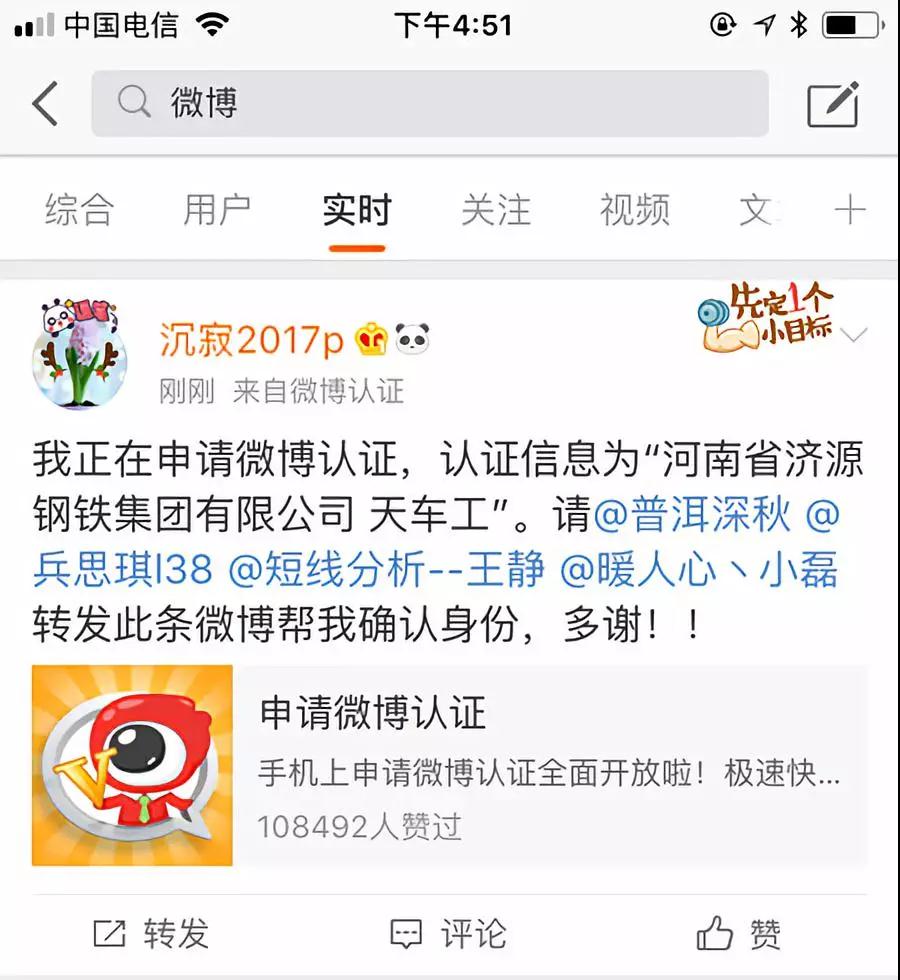This screenshot has height=980, width=900.
Task: Select the 实时 tab
Action: tap(356, 210)
